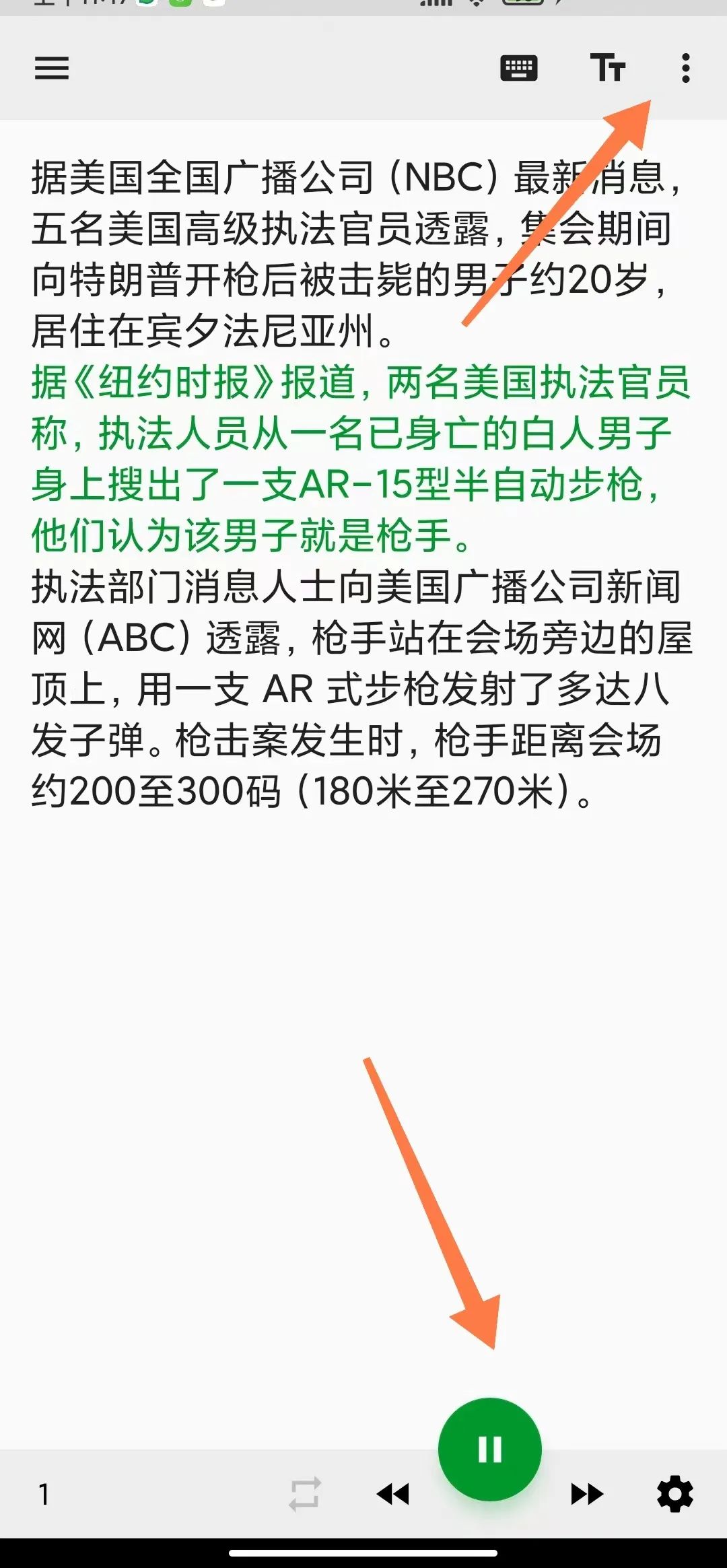The height and width of the screenshot is (1568, 727).
Task: Skip forward to the next sentence
Action: click(x=587, y=1494)
